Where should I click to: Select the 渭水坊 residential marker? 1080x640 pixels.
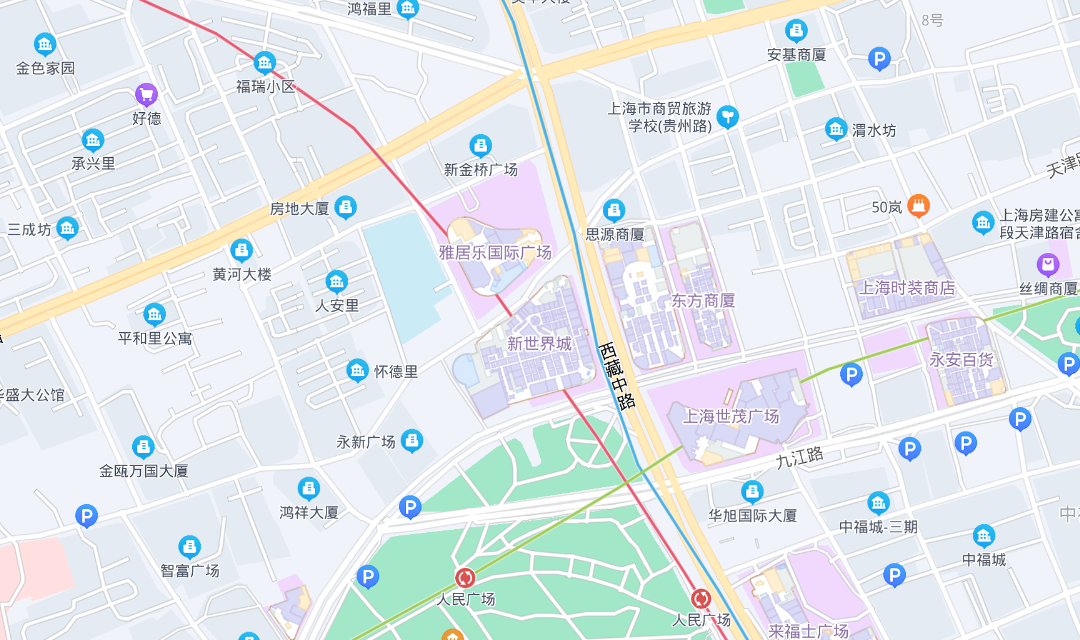836,130
